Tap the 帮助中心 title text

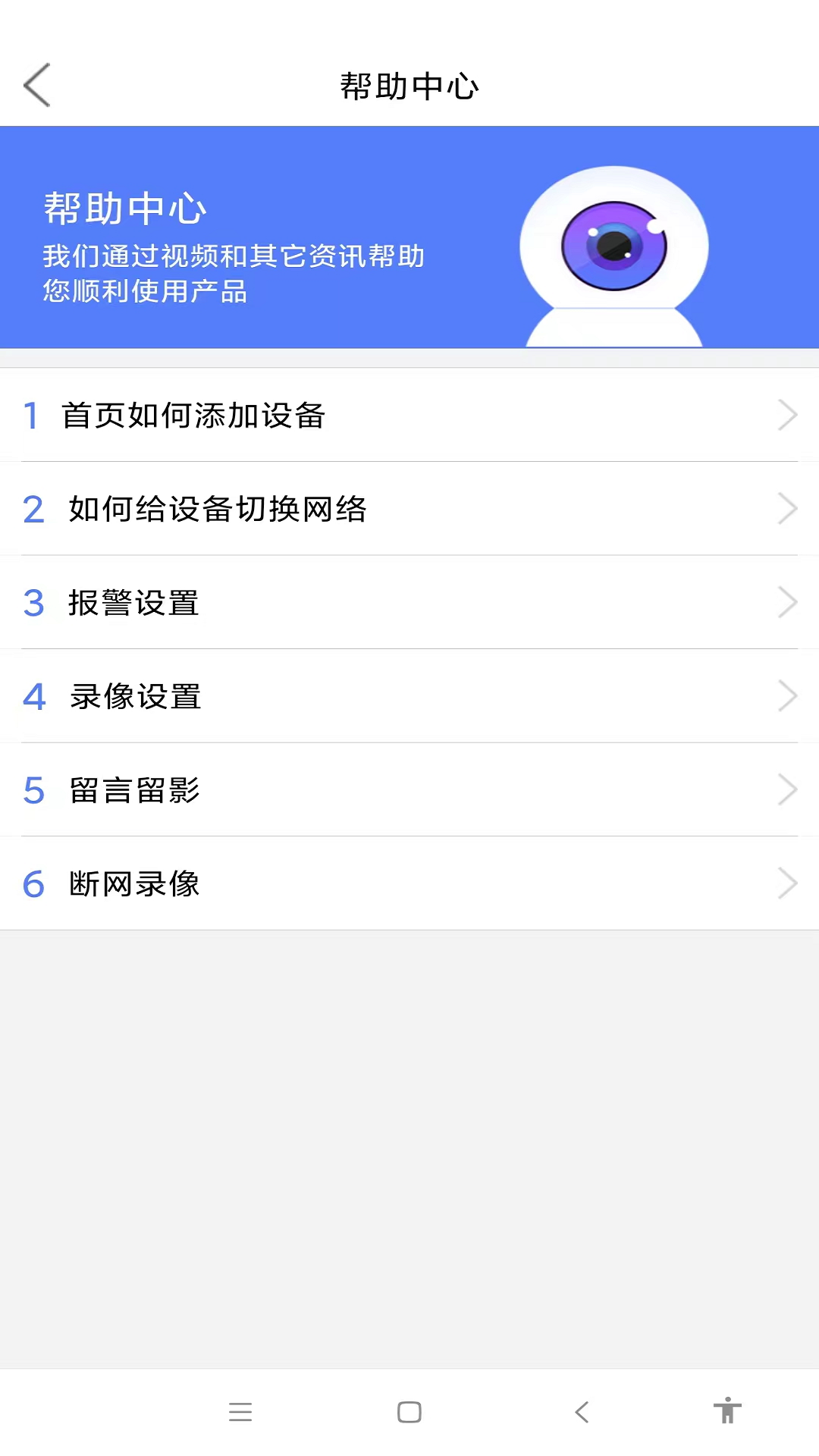[x=409, y=86]
